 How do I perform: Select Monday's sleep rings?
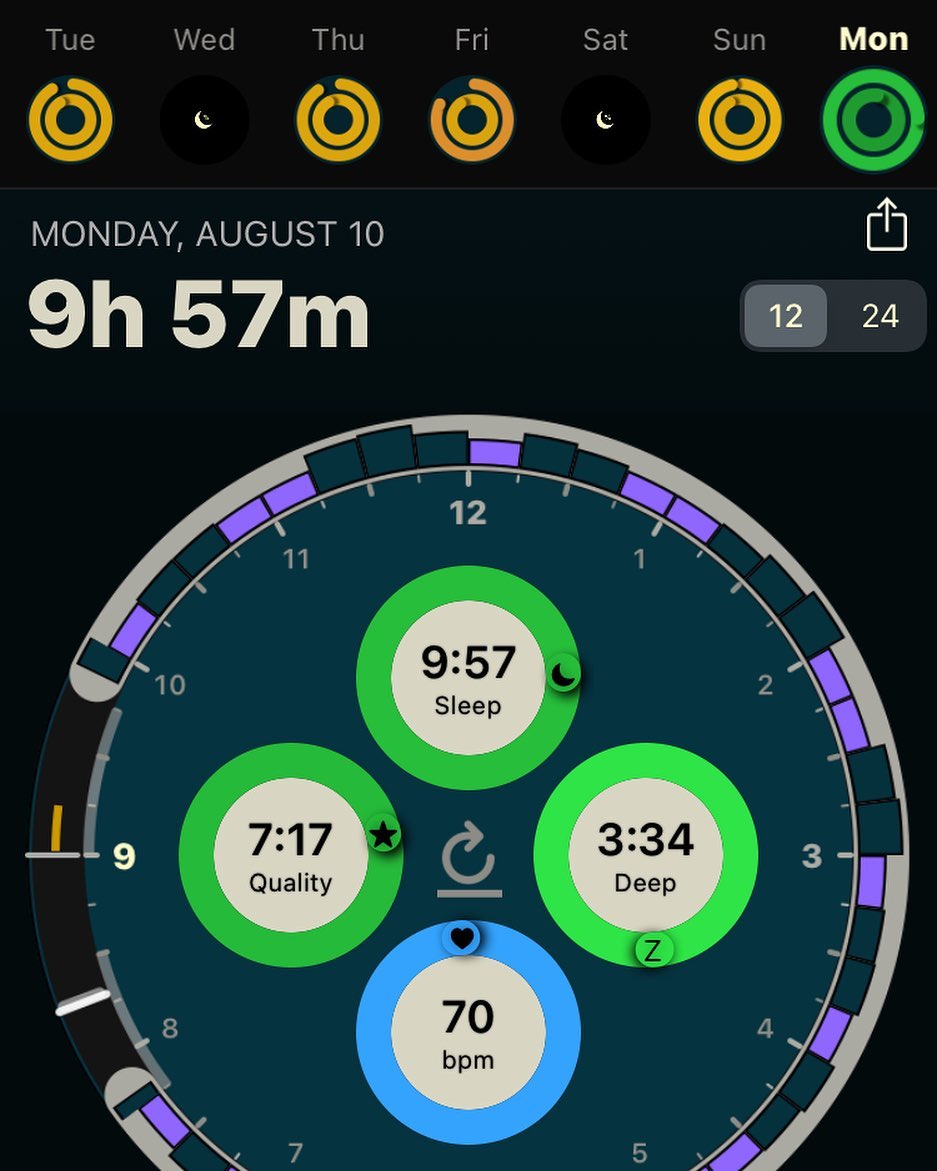pyautogui.click(x=873, y=120)
